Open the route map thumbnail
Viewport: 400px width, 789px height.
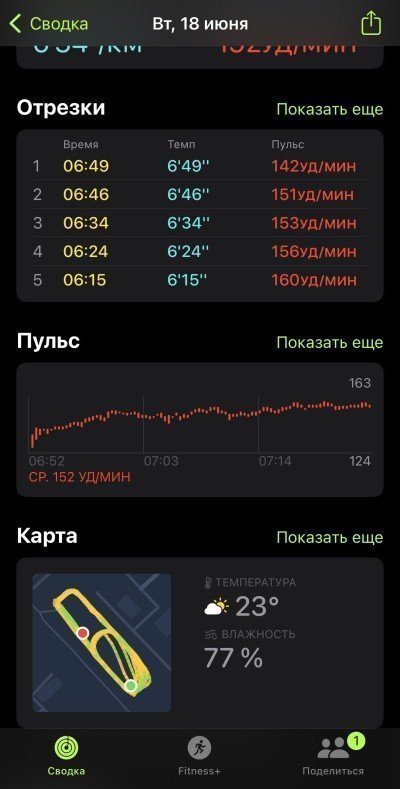[x=102, y=643]
